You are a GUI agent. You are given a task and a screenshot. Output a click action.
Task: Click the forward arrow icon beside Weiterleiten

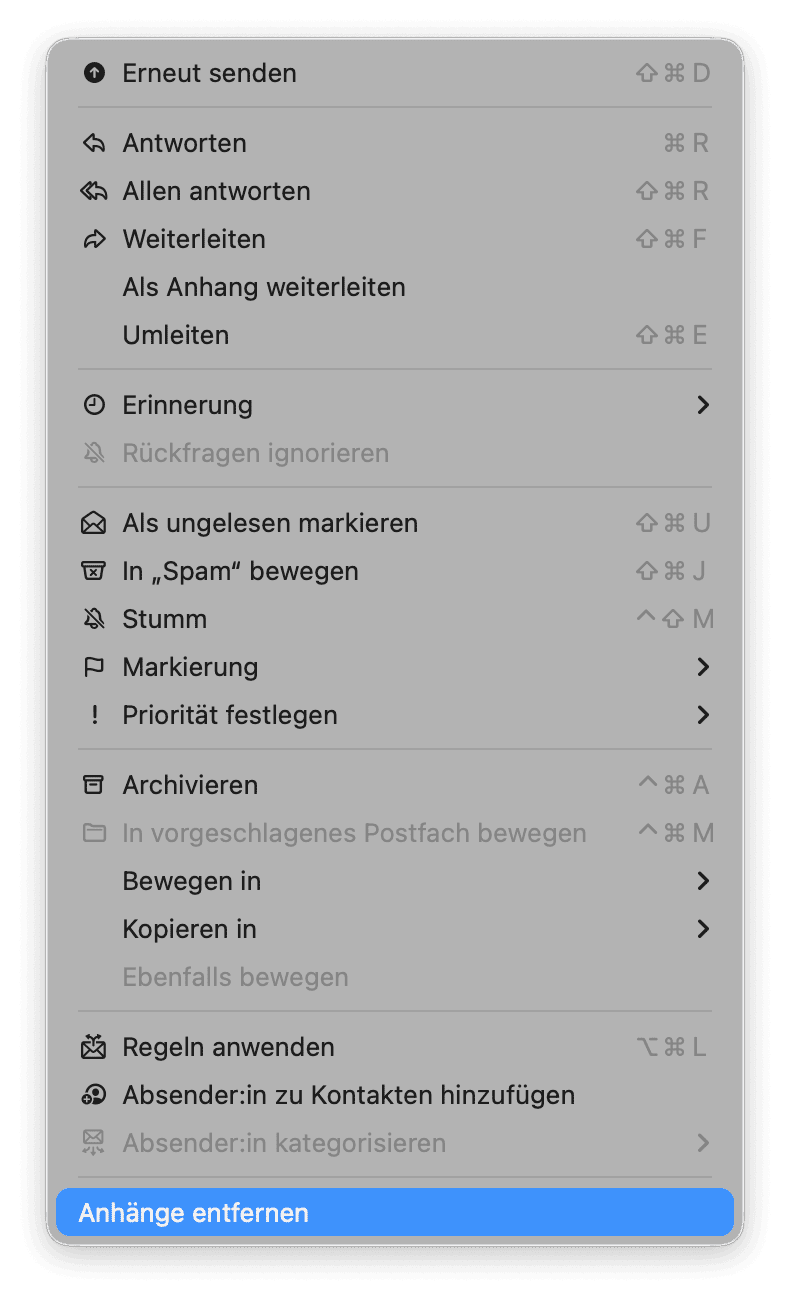coord(95,239)
